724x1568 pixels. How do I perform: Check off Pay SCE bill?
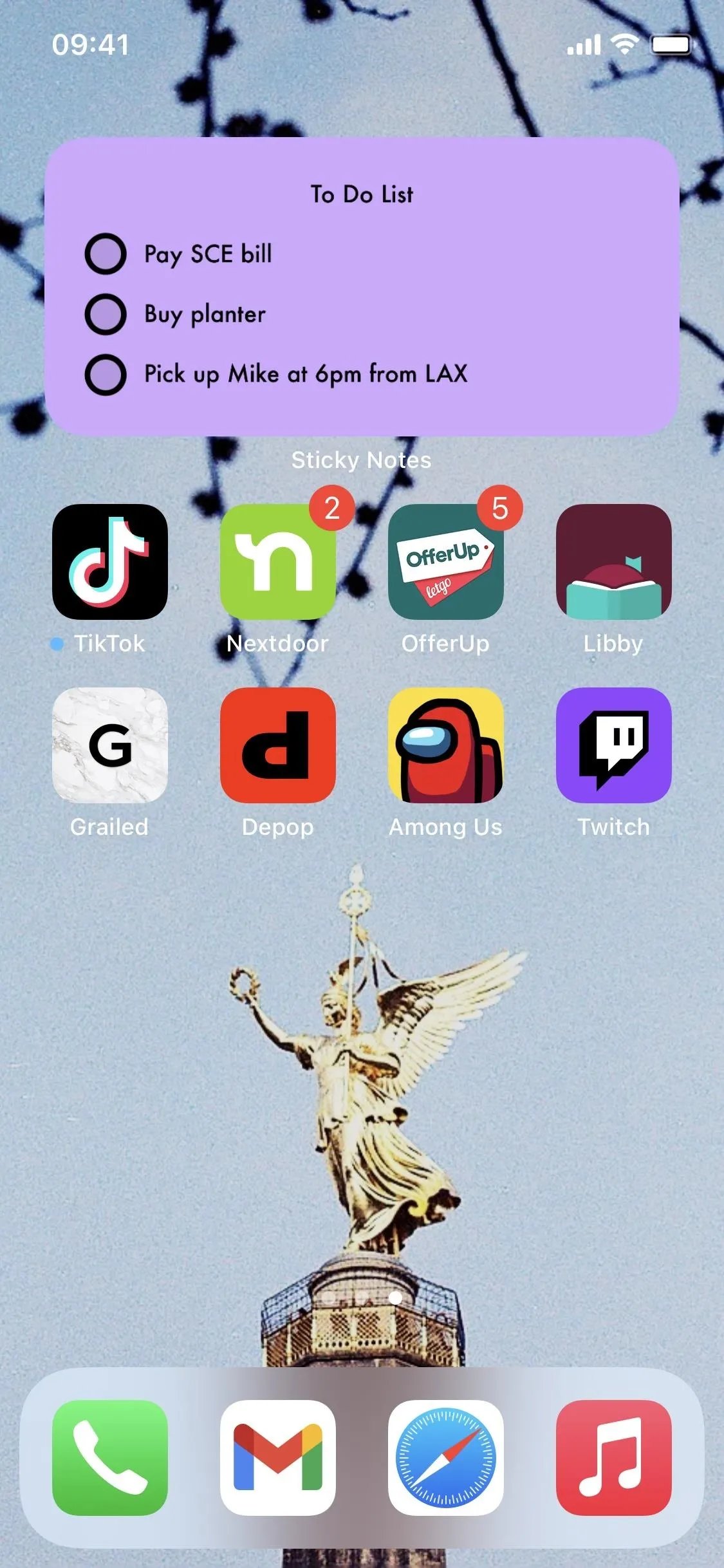click(x=106, y=254)
